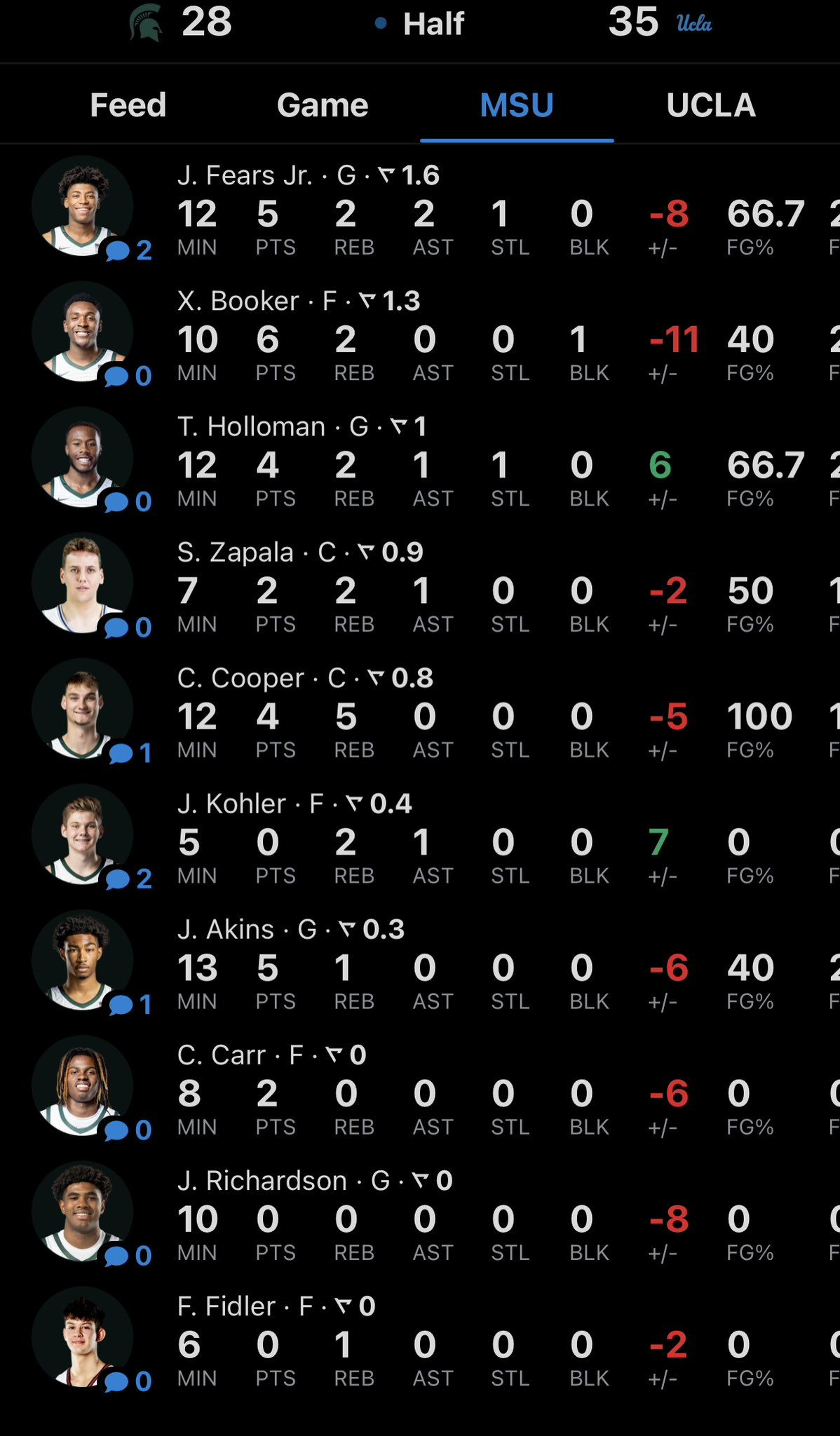This screenshot has height=1436, width=840.
Task: View the comment on J. Akins
Action: (x=130, y=1005)
